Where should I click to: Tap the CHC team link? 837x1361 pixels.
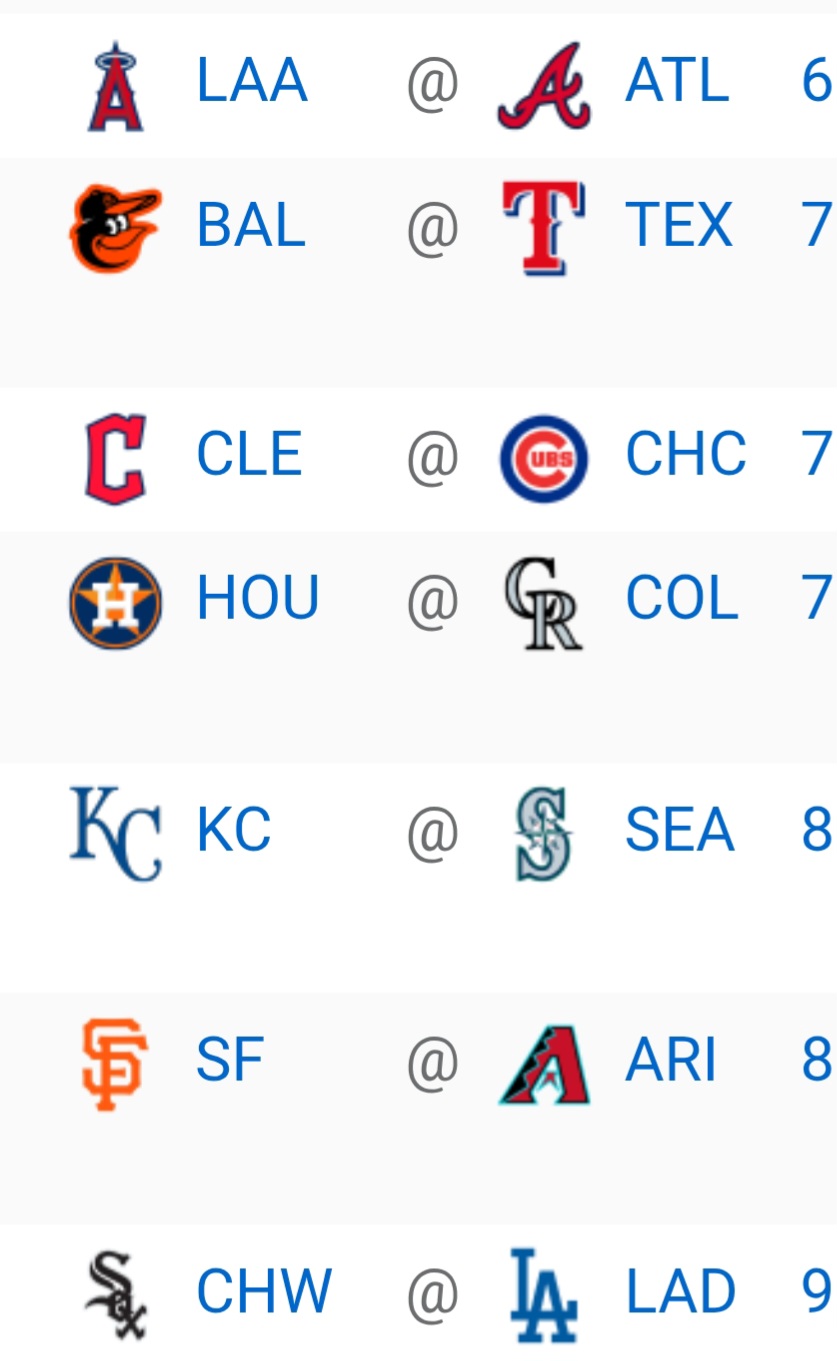pos(685,455)
